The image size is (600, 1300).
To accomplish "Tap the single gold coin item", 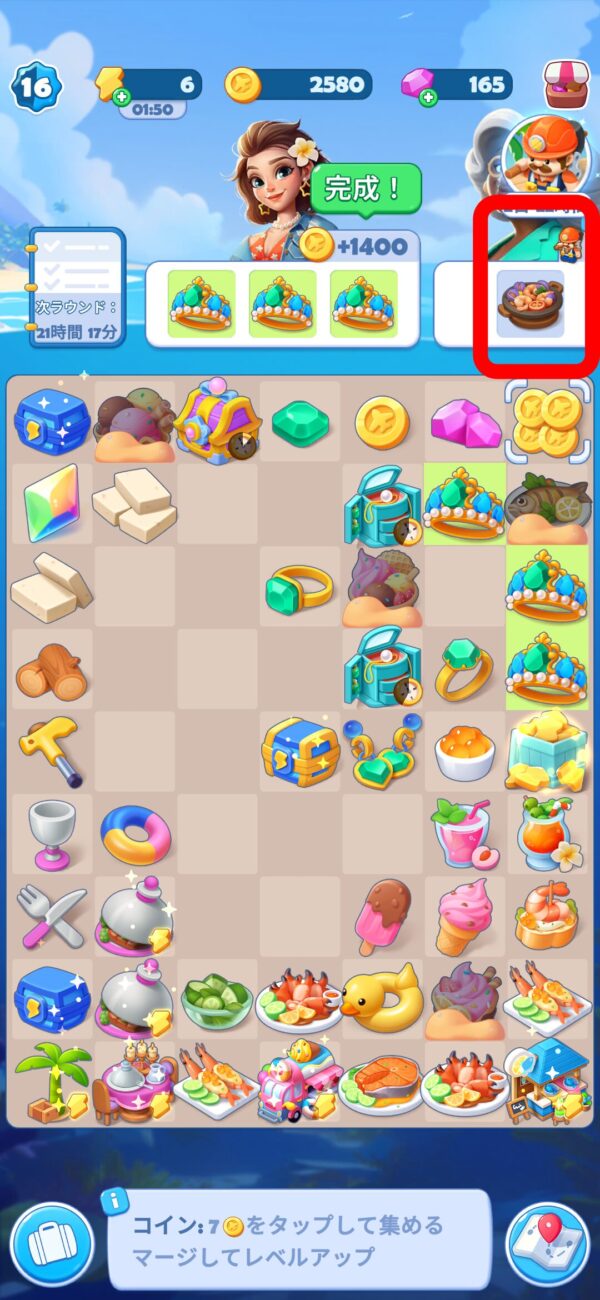I will tap(381, 421).
